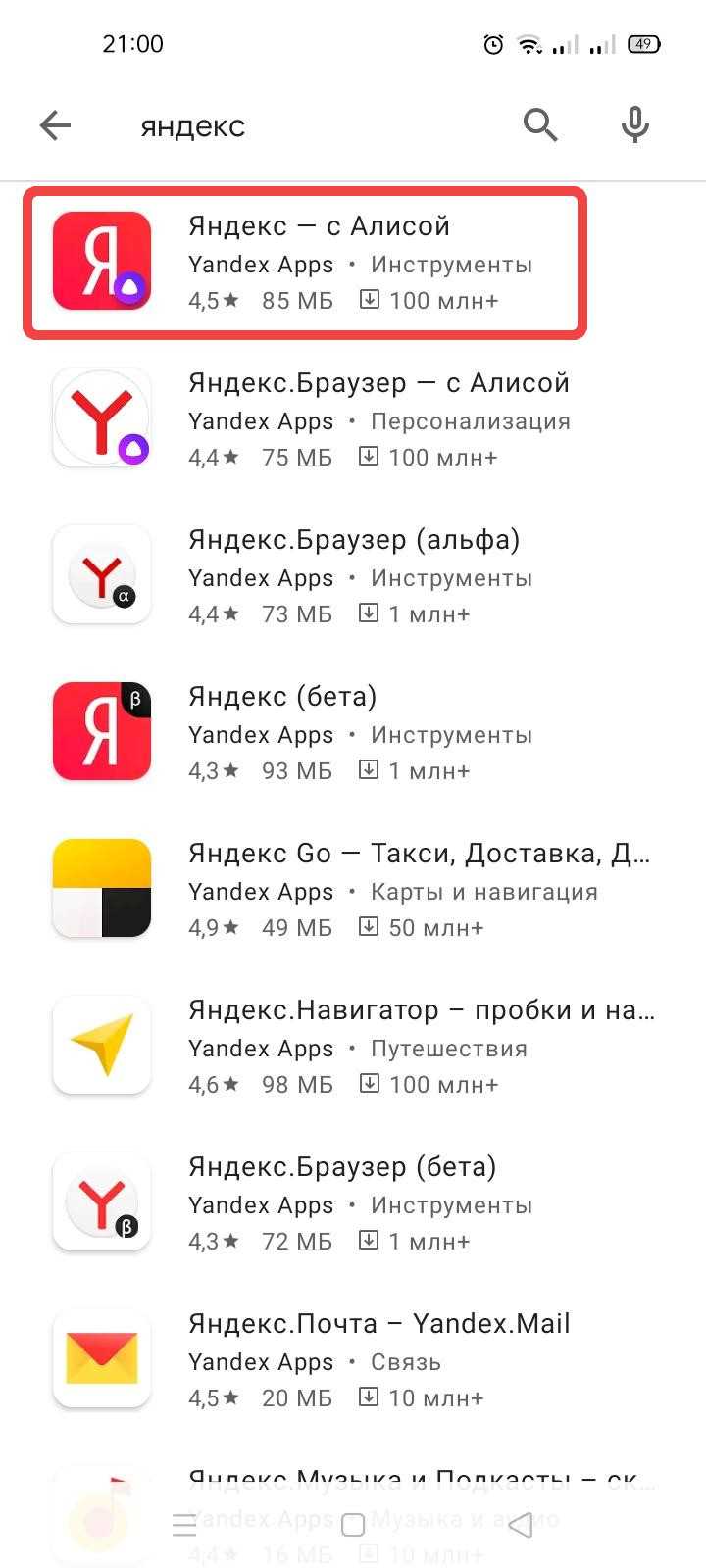Viewport: 706px width, 1568px height.
Task: Tap the search magnifier icon
Action: tap(540, 125)
